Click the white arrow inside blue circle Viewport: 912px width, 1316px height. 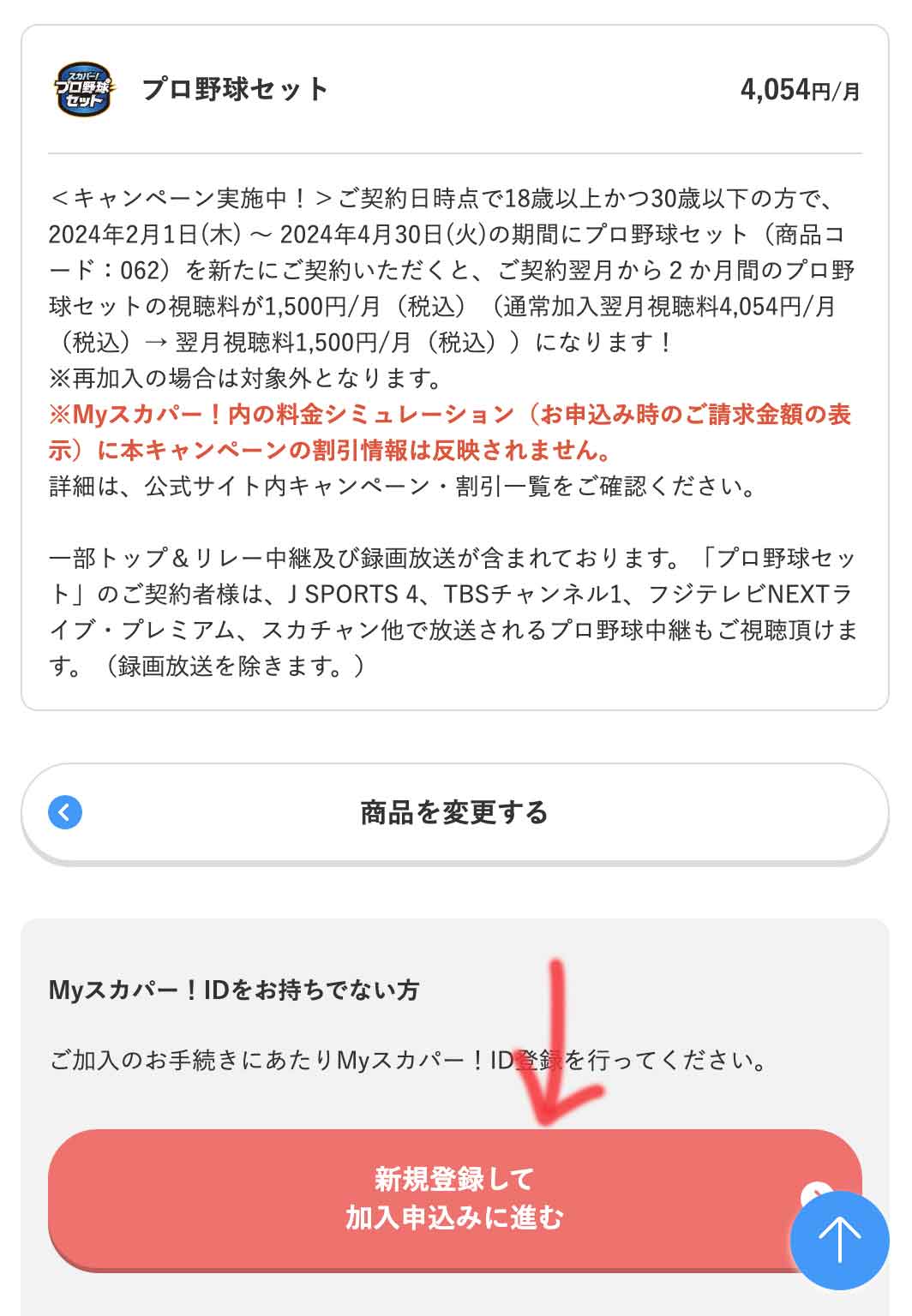(x=841, y=1234)
